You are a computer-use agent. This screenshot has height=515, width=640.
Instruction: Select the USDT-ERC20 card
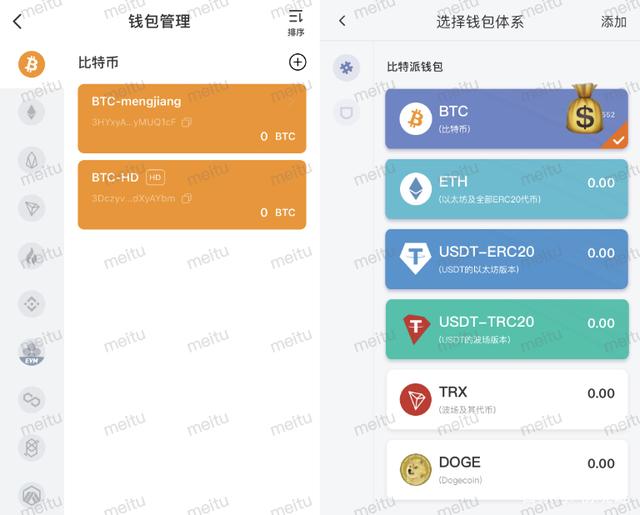click(x=506, y=260)
